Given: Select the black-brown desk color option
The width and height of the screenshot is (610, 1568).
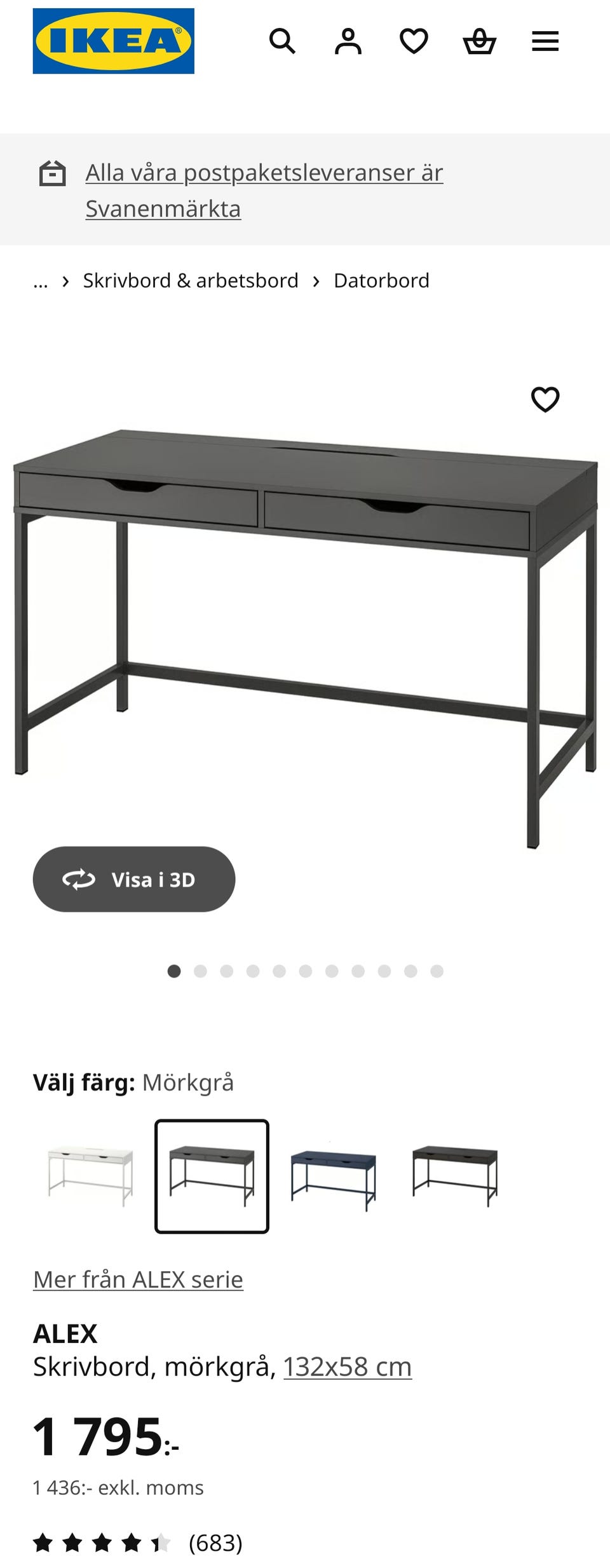Looking at the screenshot, I should (x=454, y=1176).
